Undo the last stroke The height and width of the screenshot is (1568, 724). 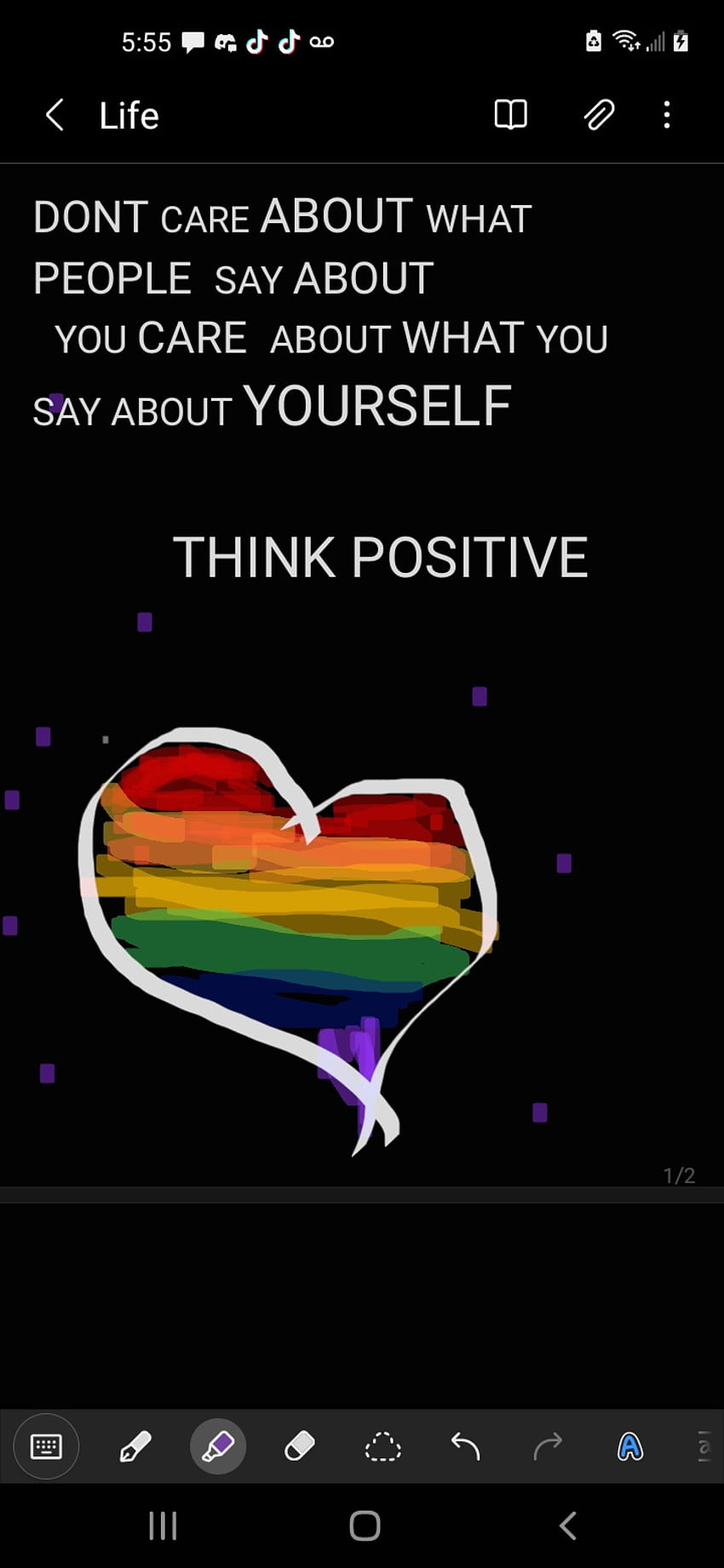(x=465, y=1446)
